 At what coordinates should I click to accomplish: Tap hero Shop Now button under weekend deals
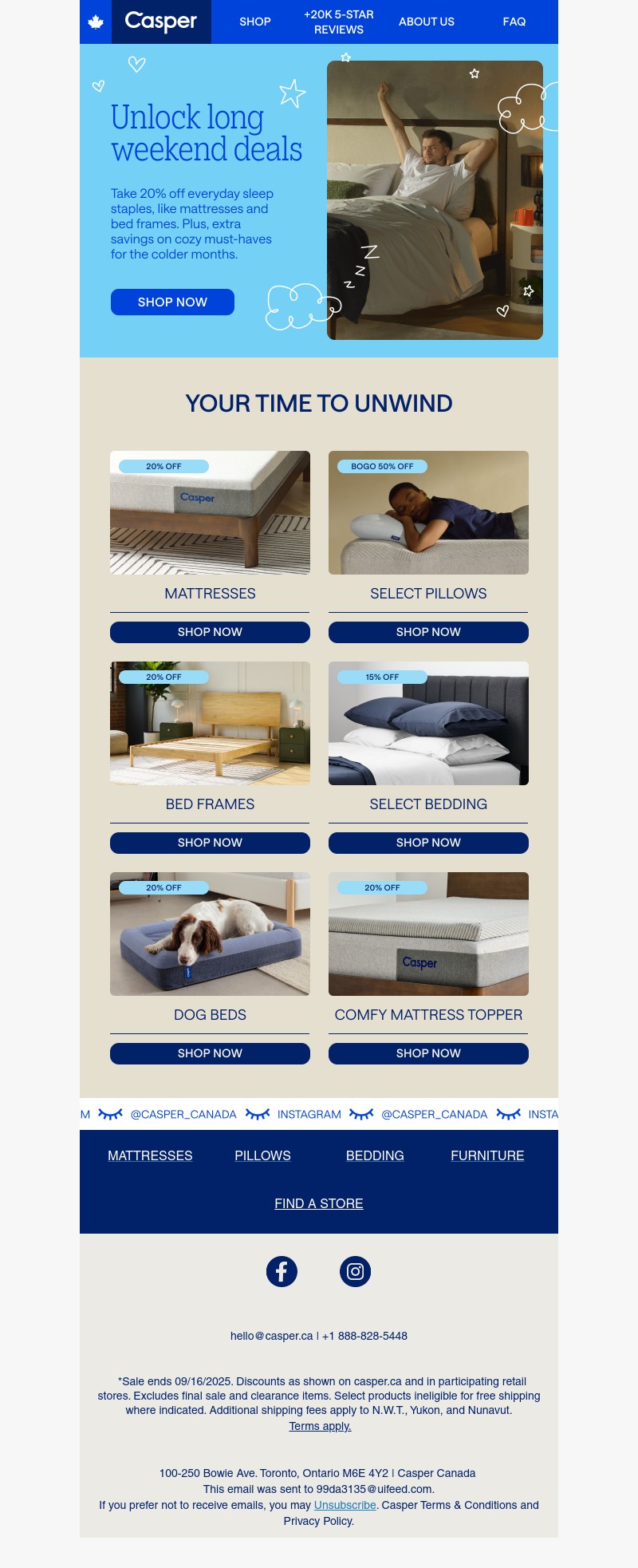pyautogui.click(x=172, y=302)
